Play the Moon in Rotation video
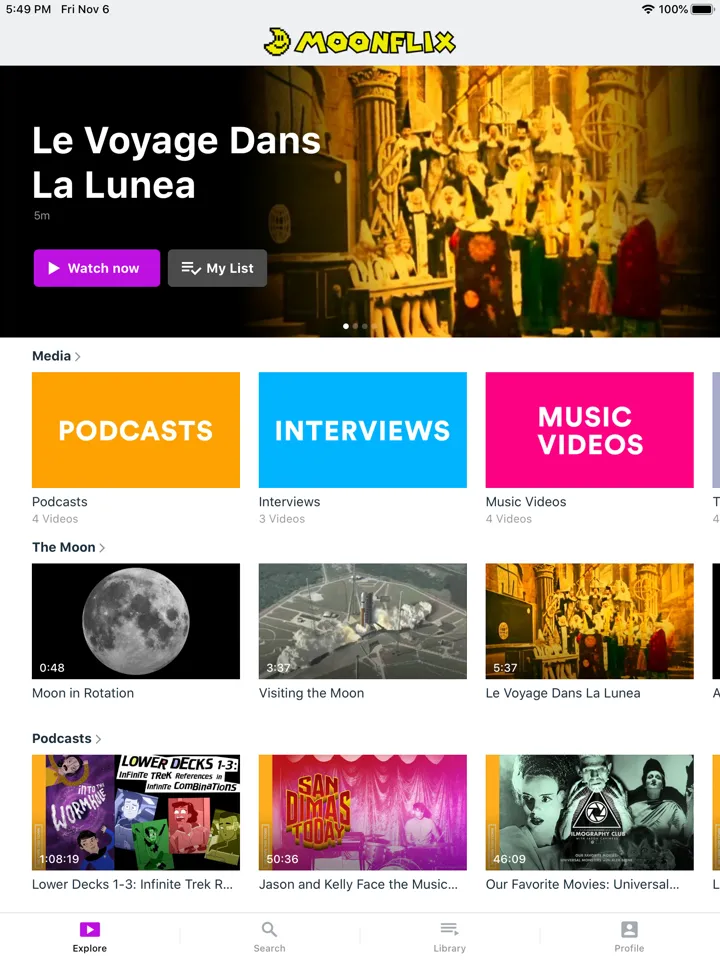 point(135,620)
